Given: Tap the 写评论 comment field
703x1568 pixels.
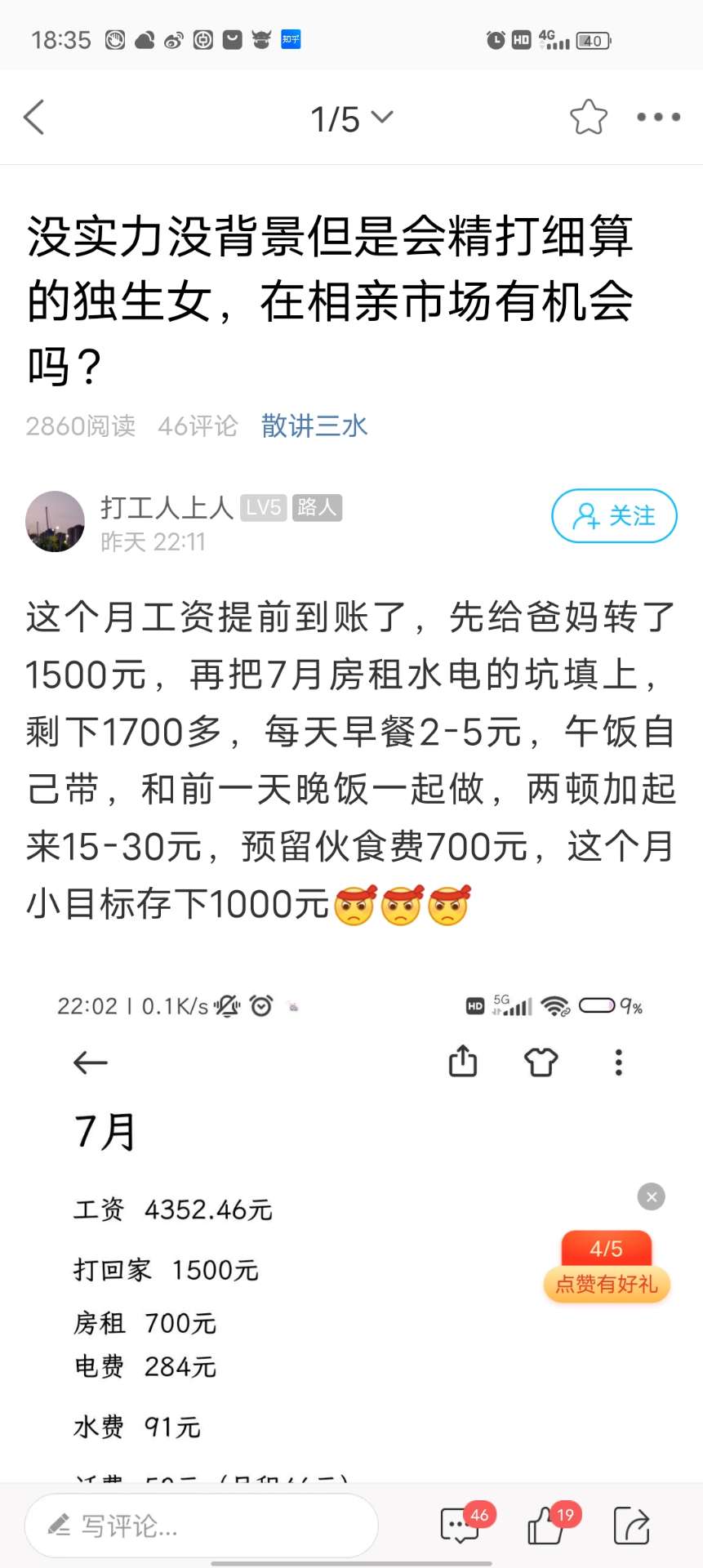Looking at the screenshot, I should (x=201, y=1525).
